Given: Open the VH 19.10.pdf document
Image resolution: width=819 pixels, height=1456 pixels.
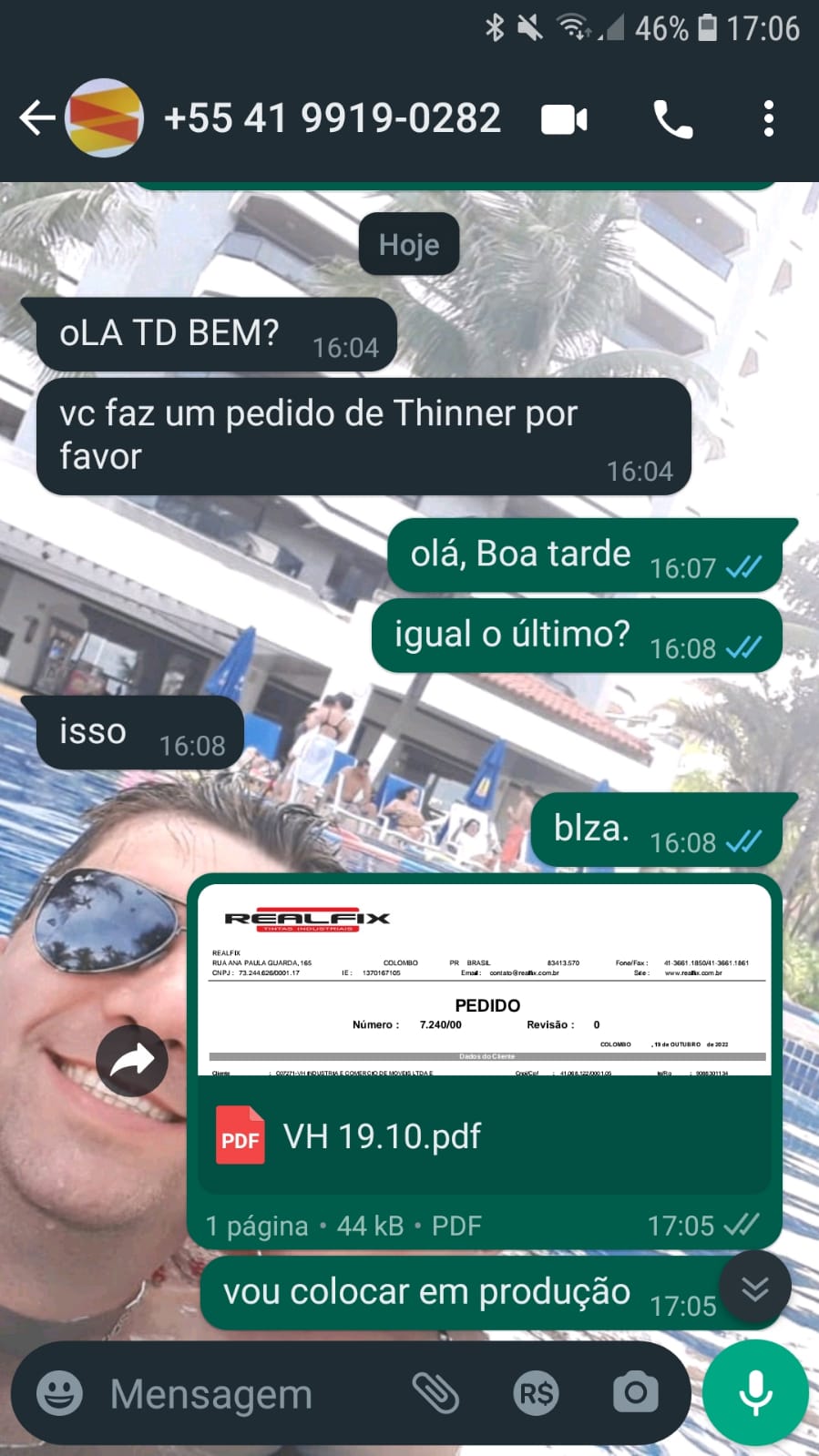Looking at the screenshot, I should pyautogui.click(x=483, y=1135).
